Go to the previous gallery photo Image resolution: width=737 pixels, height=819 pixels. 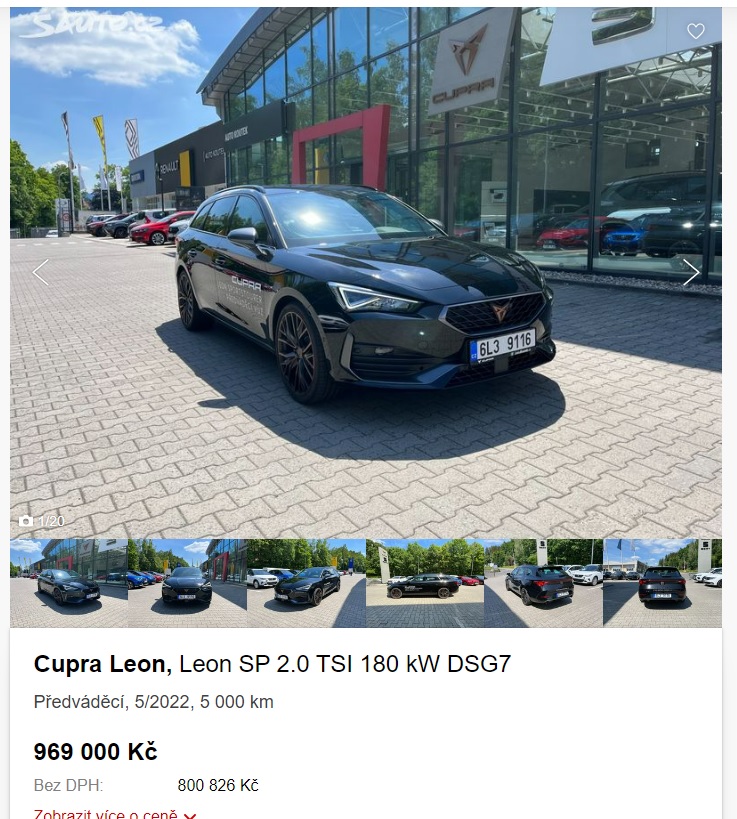tap(40, 272)
